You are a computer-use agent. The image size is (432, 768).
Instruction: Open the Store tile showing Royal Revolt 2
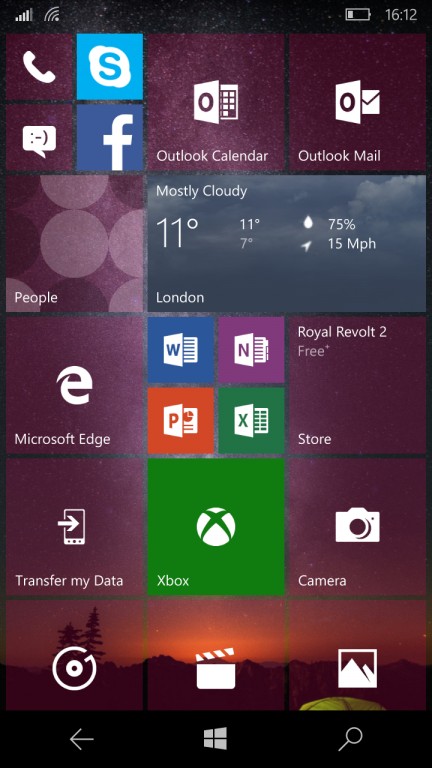click(x=358, y=385)
